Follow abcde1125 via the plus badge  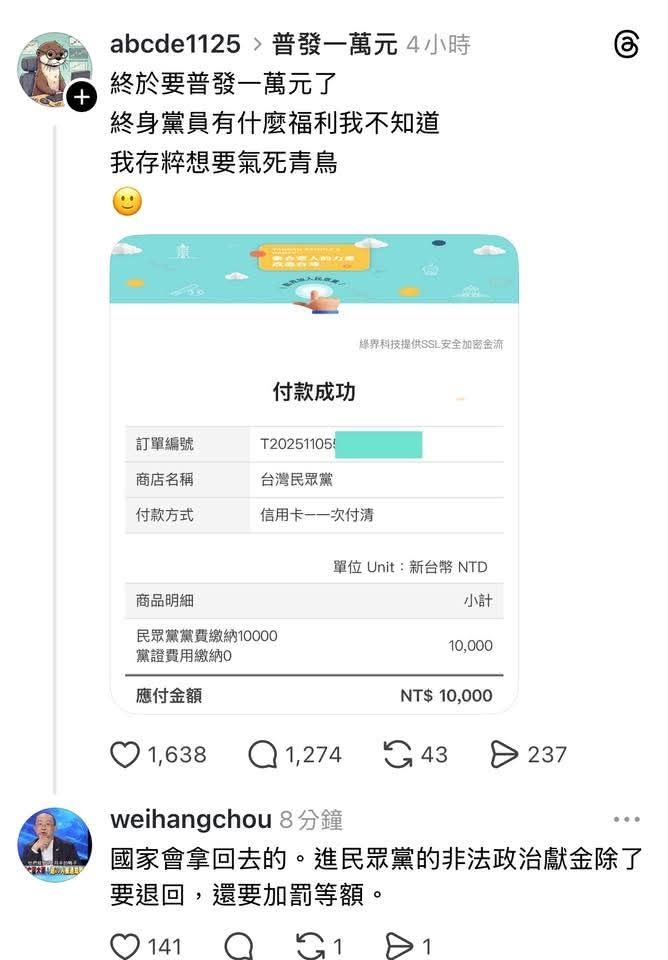pos(82,97)
